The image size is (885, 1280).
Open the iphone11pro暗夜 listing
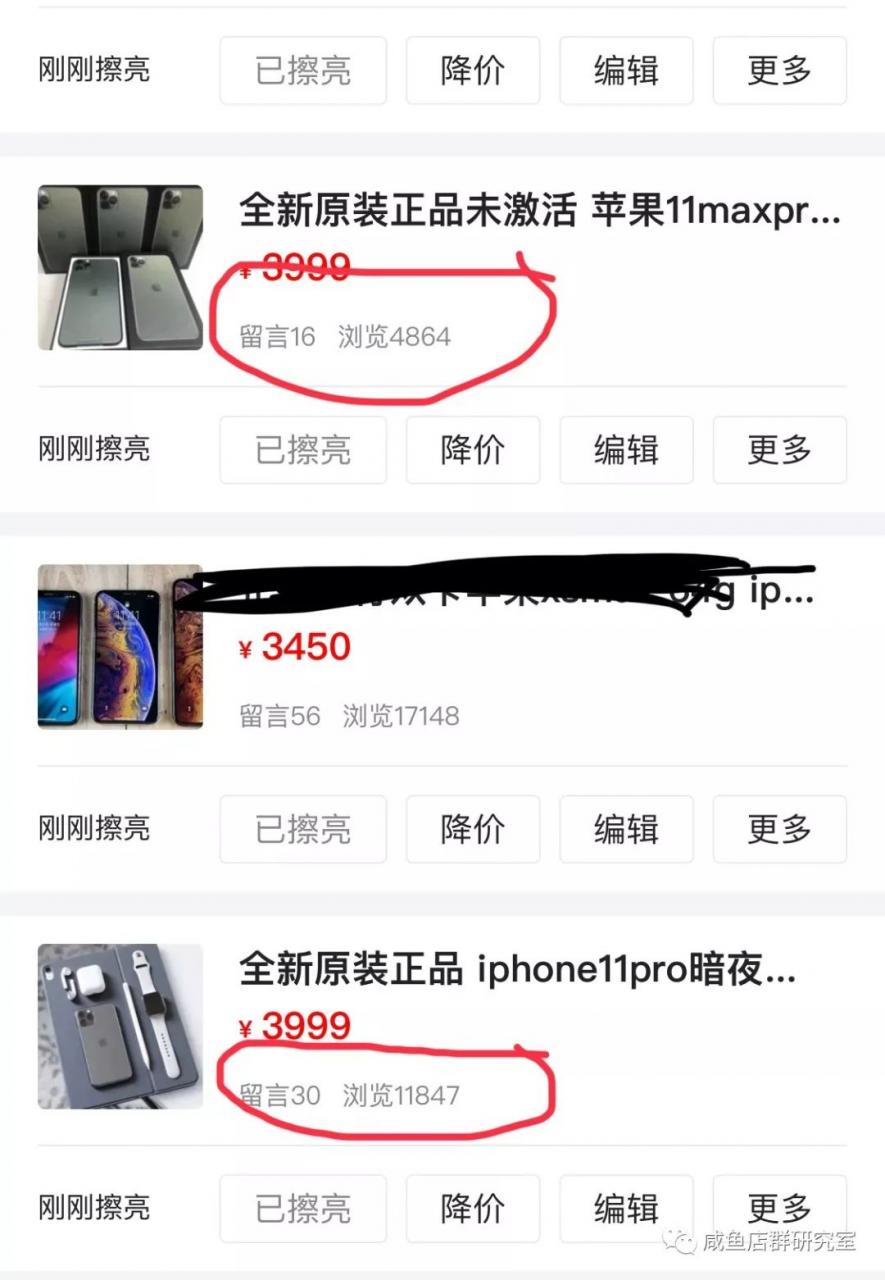516,970
